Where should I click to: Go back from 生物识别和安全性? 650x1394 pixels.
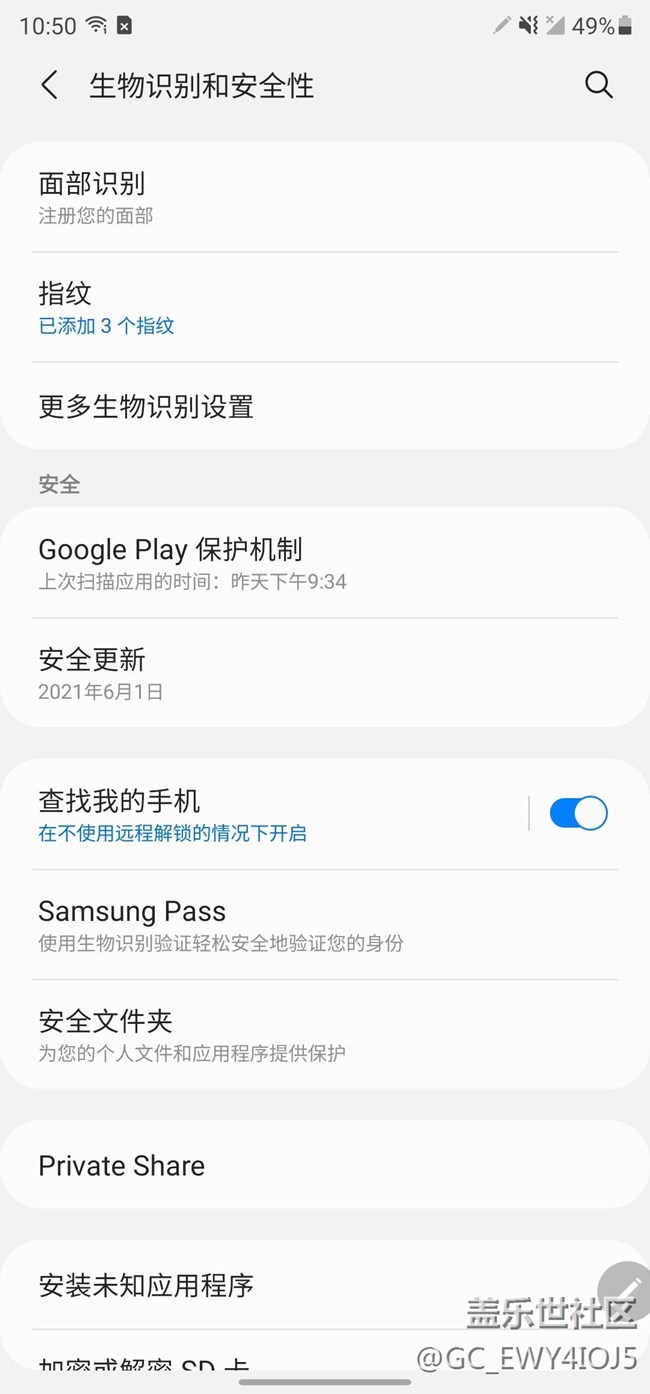pos(49,85)
